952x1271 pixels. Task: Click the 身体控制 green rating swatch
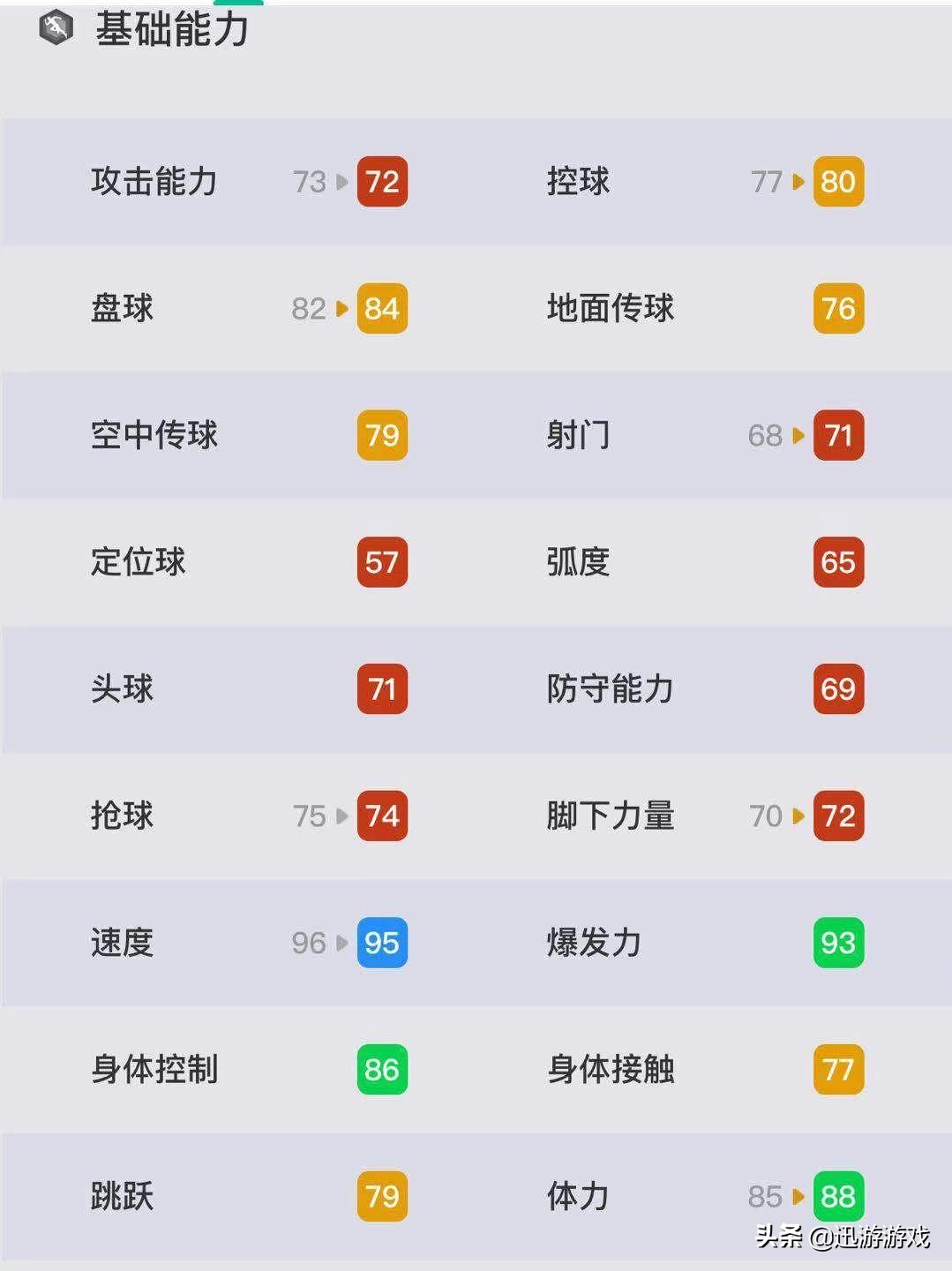pyautogui.click(x=381, y=1070)
